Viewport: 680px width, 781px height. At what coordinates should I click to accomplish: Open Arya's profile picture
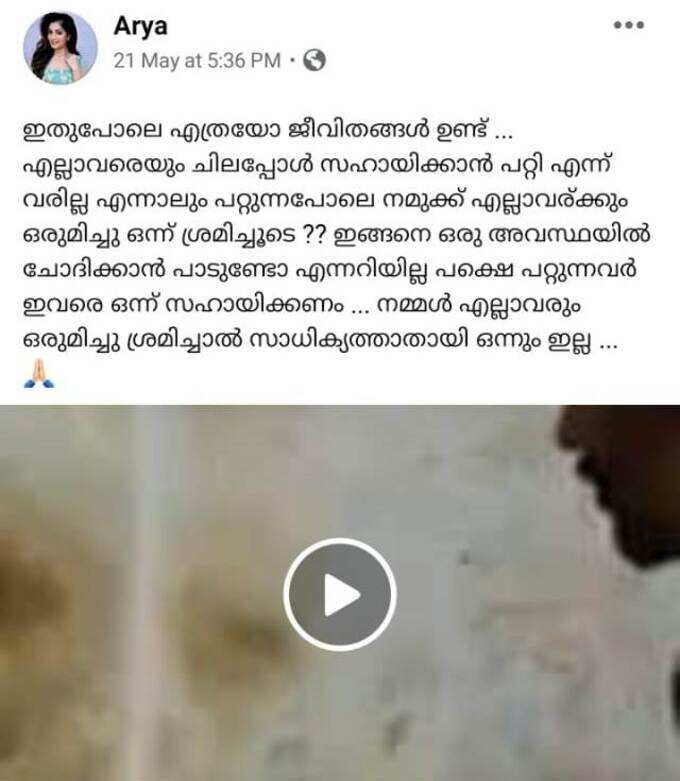coord(60,47)
